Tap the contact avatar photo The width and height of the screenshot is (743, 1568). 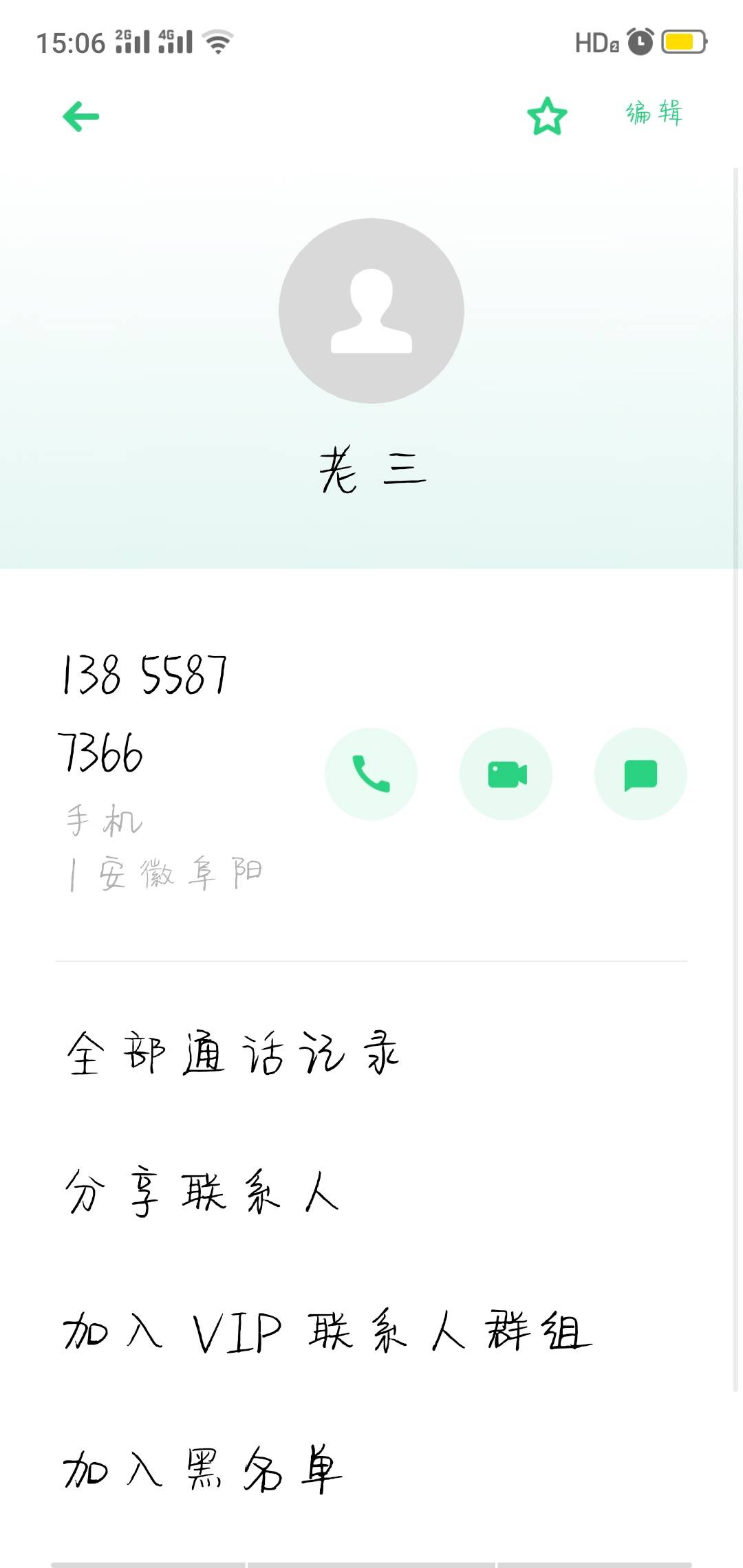(x=371, y=311)
